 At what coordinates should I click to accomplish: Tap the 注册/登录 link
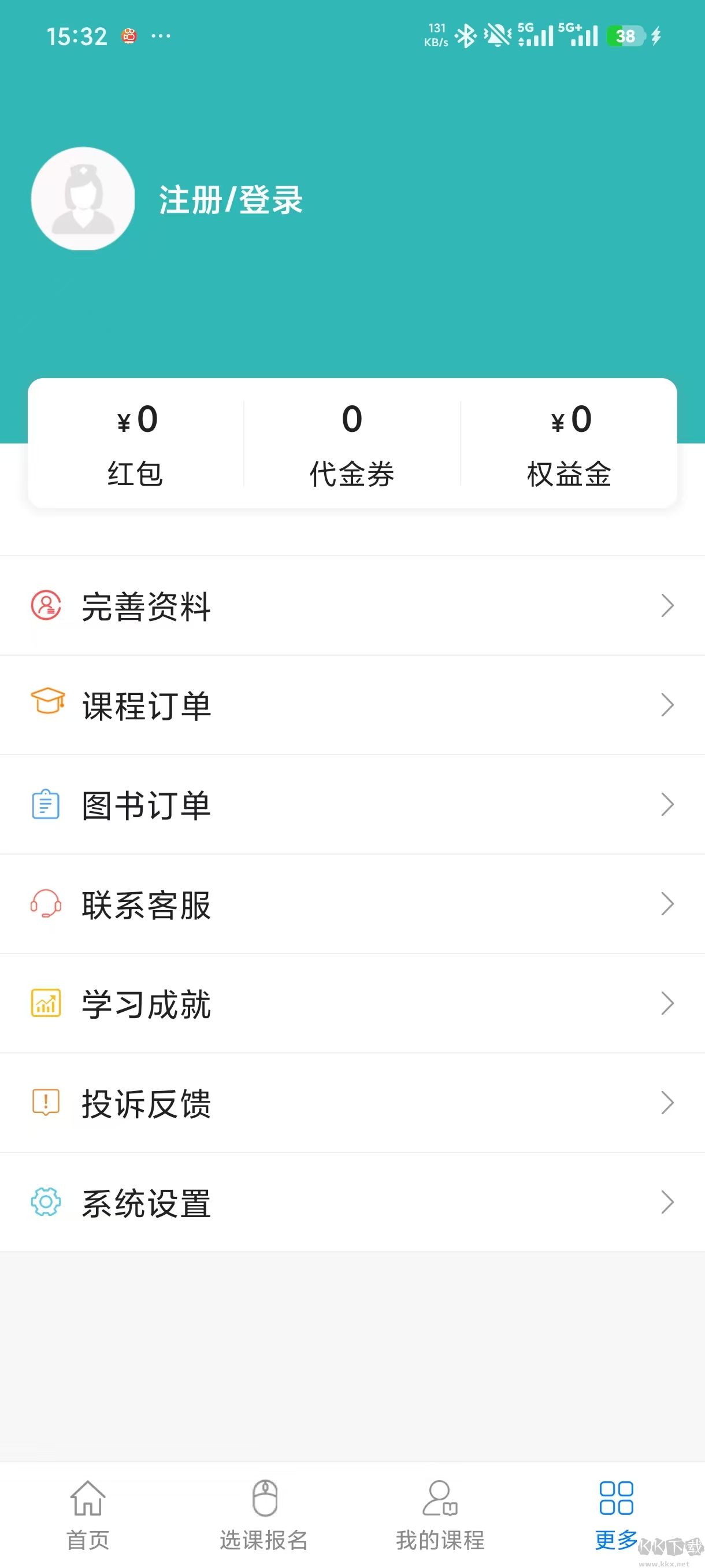230,201
